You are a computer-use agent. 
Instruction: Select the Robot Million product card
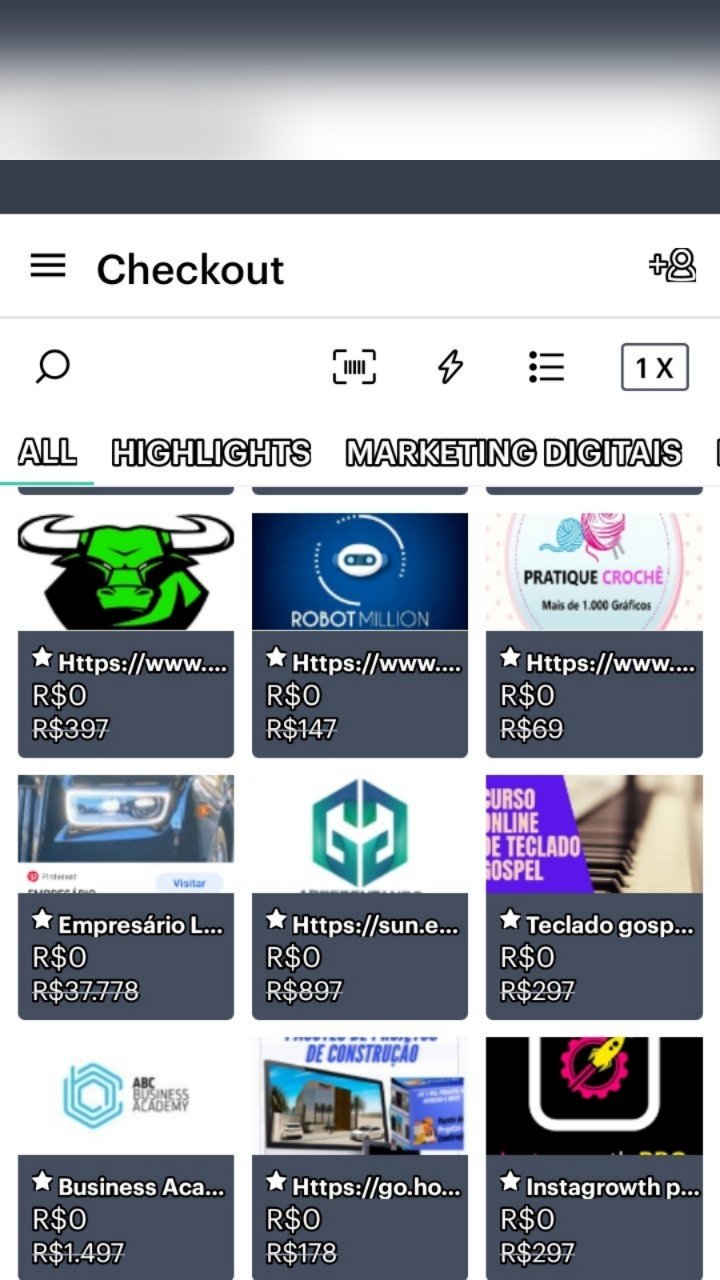click(x=360, y=635)
